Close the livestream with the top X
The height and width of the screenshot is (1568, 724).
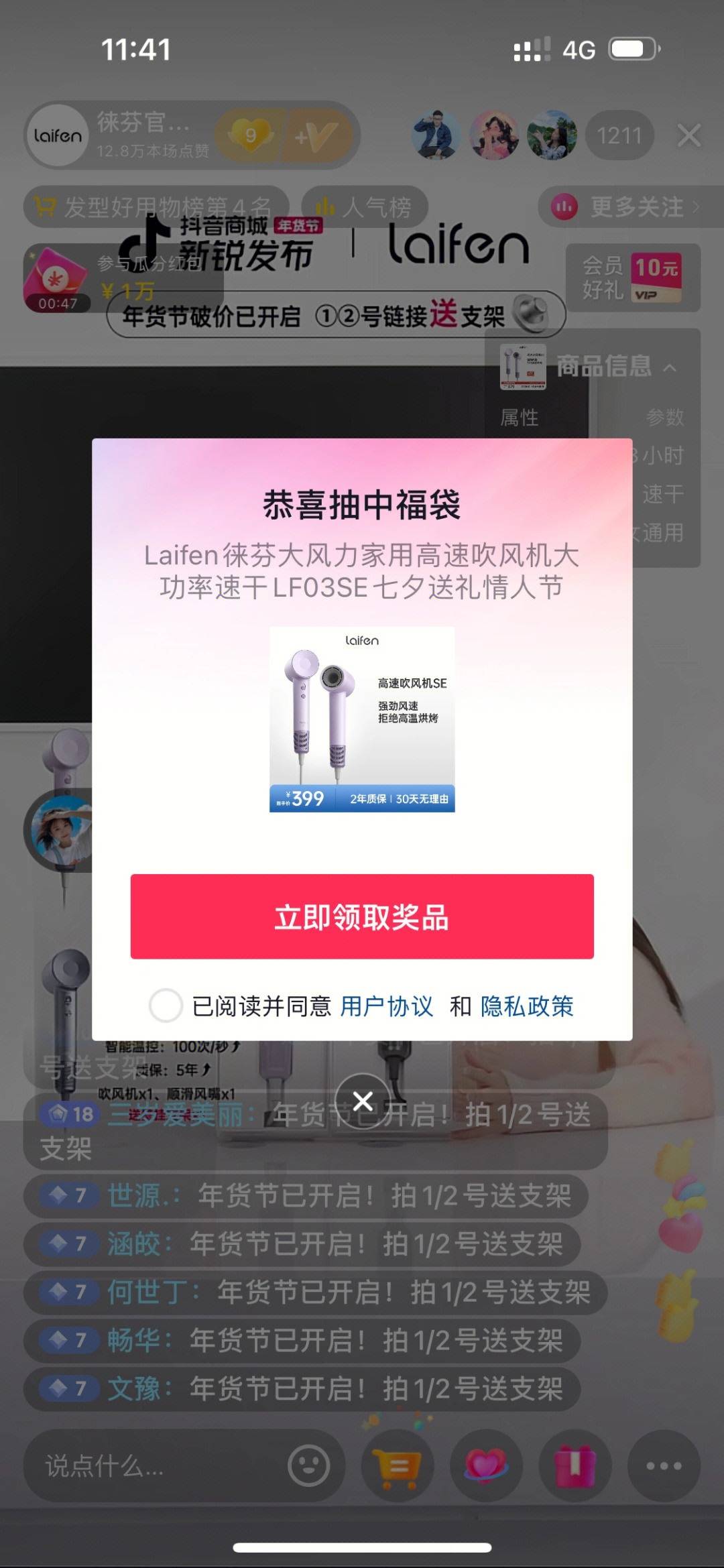[x=688, y=136]
